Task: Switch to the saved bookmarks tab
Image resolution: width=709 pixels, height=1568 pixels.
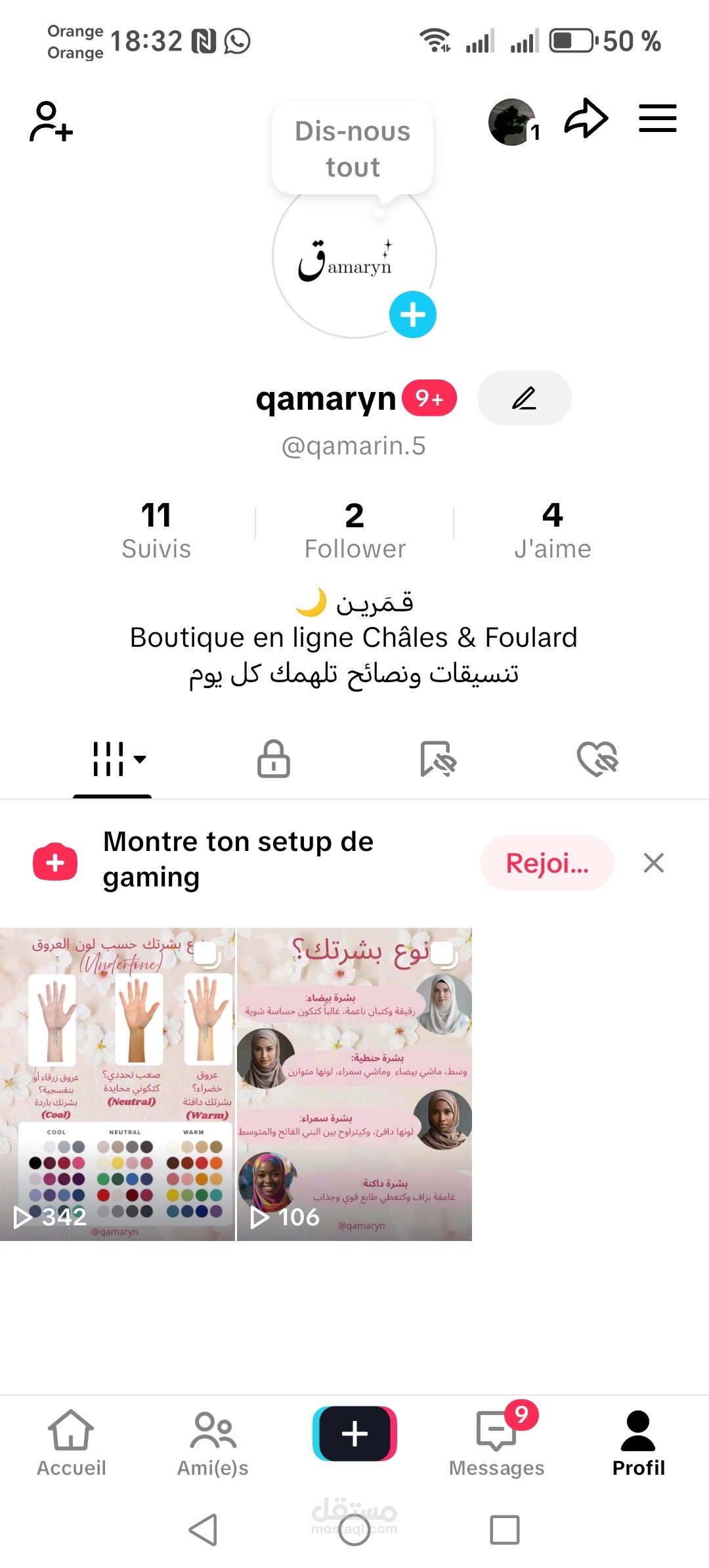Action: [438, 759]
